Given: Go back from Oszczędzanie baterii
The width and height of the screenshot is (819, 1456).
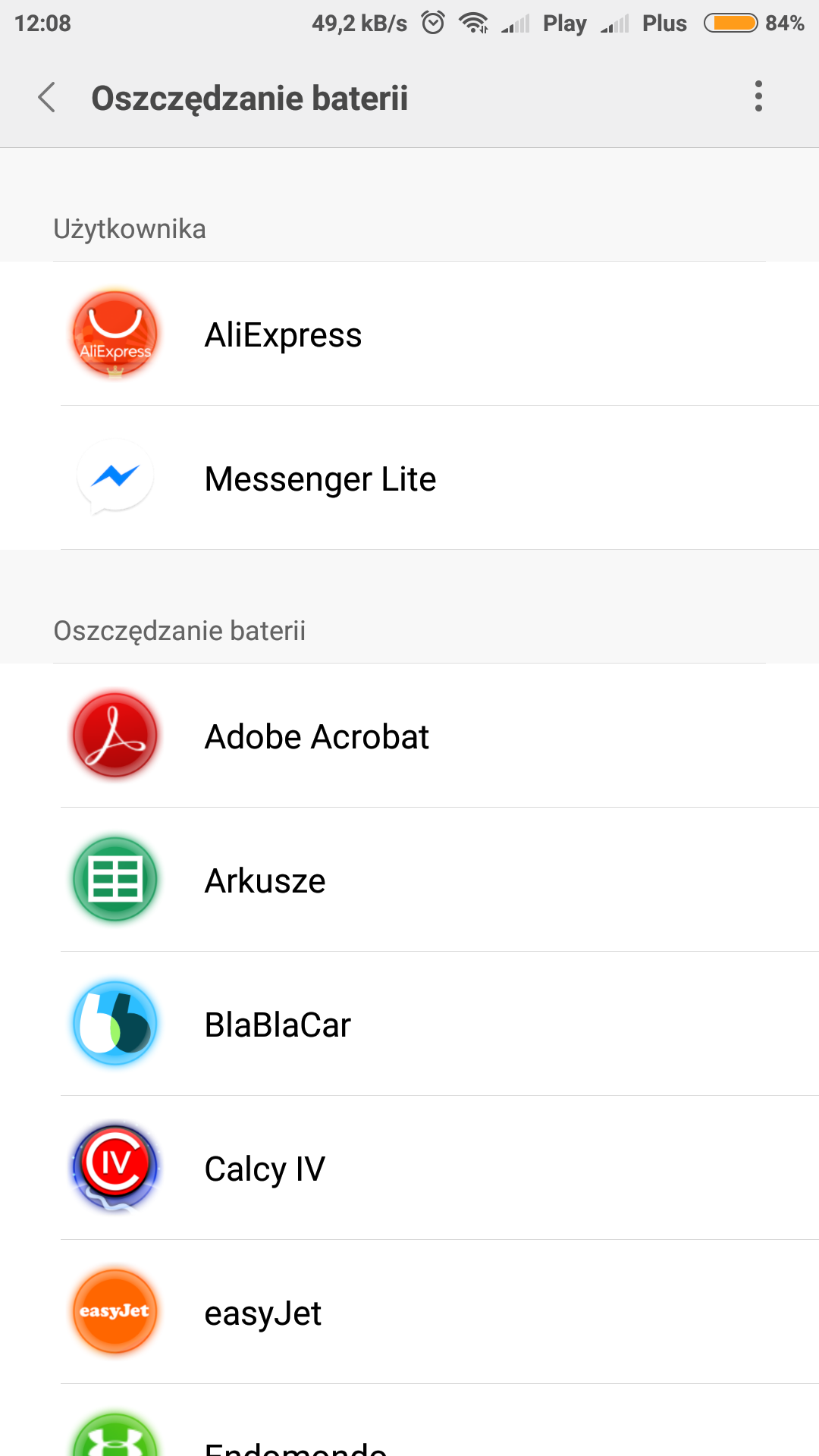Looking at the screenshot, I should [47, 98].
